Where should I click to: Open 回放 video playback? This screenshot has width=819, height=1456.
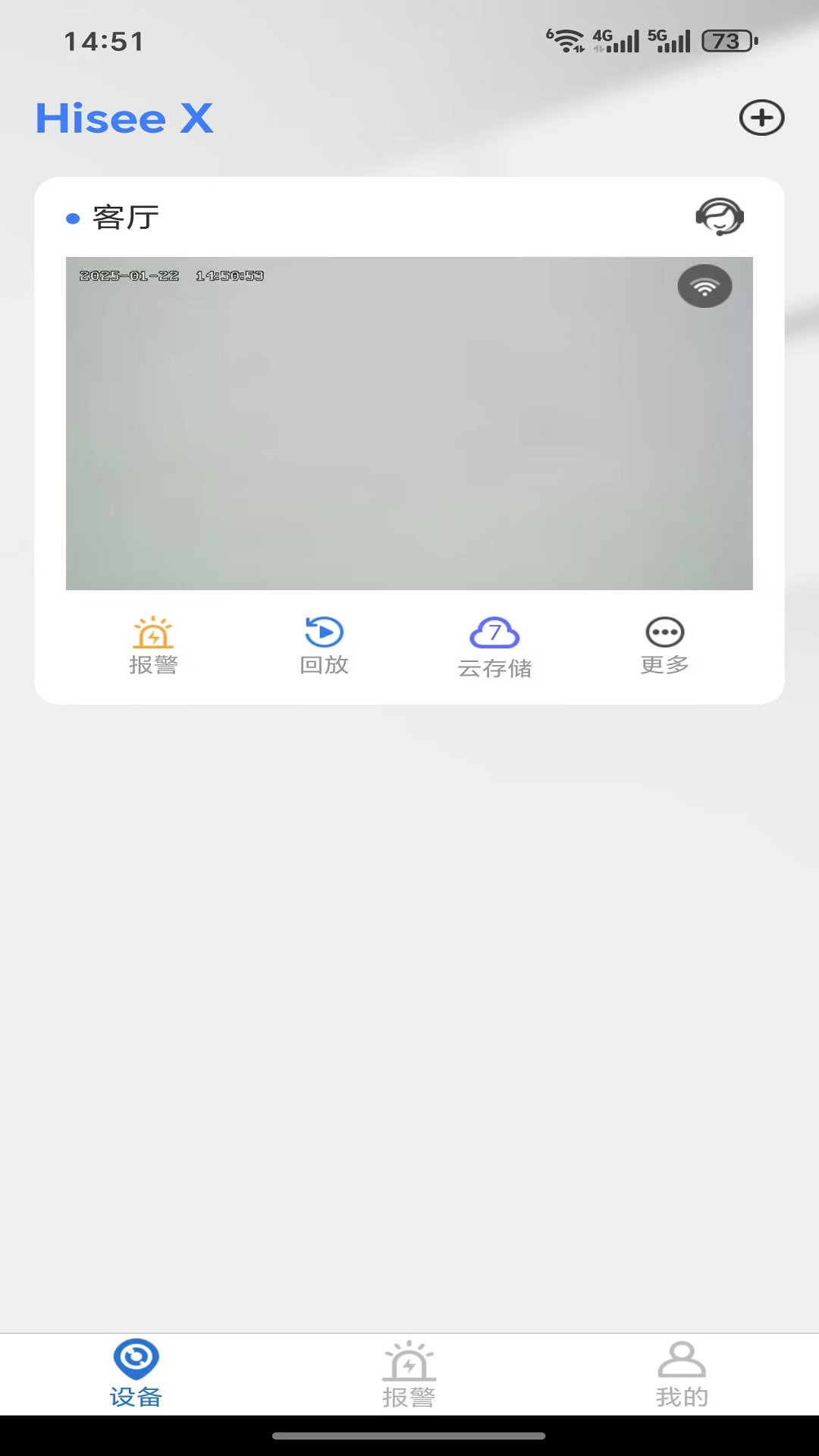pyautogui.click(x=324, y=645)
